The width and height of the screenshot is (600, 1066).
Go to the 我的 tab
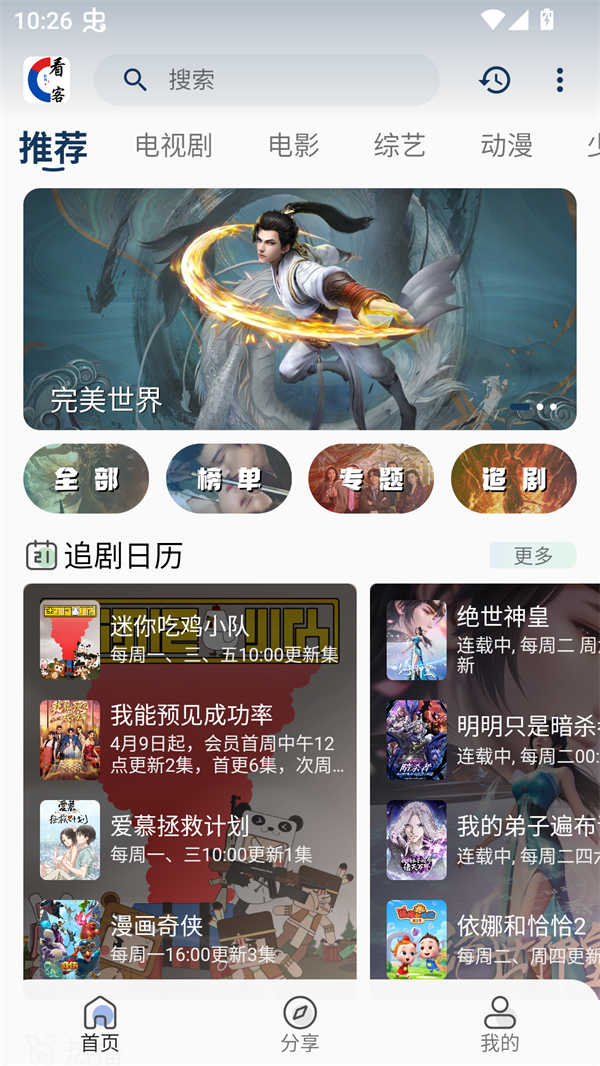(500, 1025)
